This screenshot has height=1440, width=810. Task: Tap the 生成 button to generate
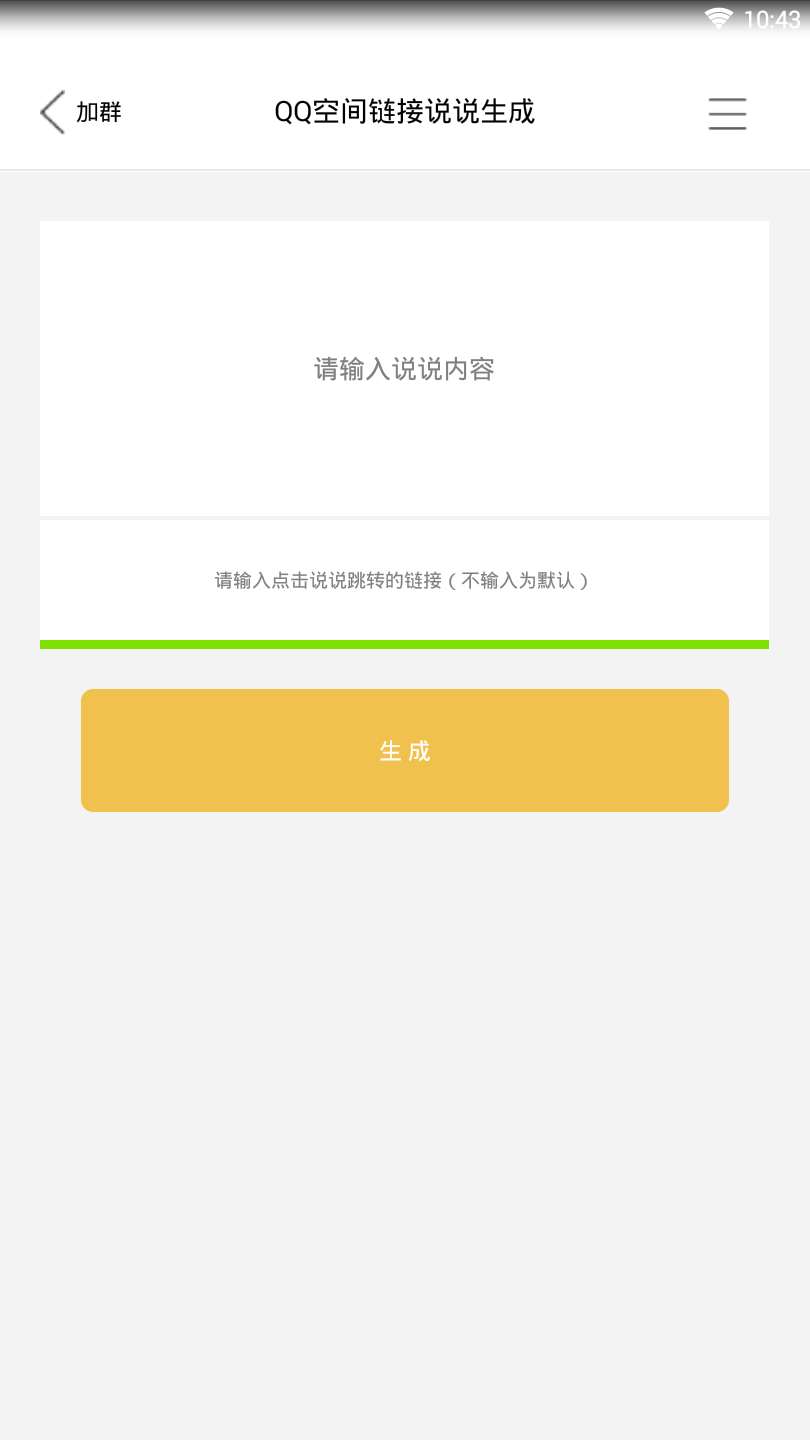[x=405, y=750]
